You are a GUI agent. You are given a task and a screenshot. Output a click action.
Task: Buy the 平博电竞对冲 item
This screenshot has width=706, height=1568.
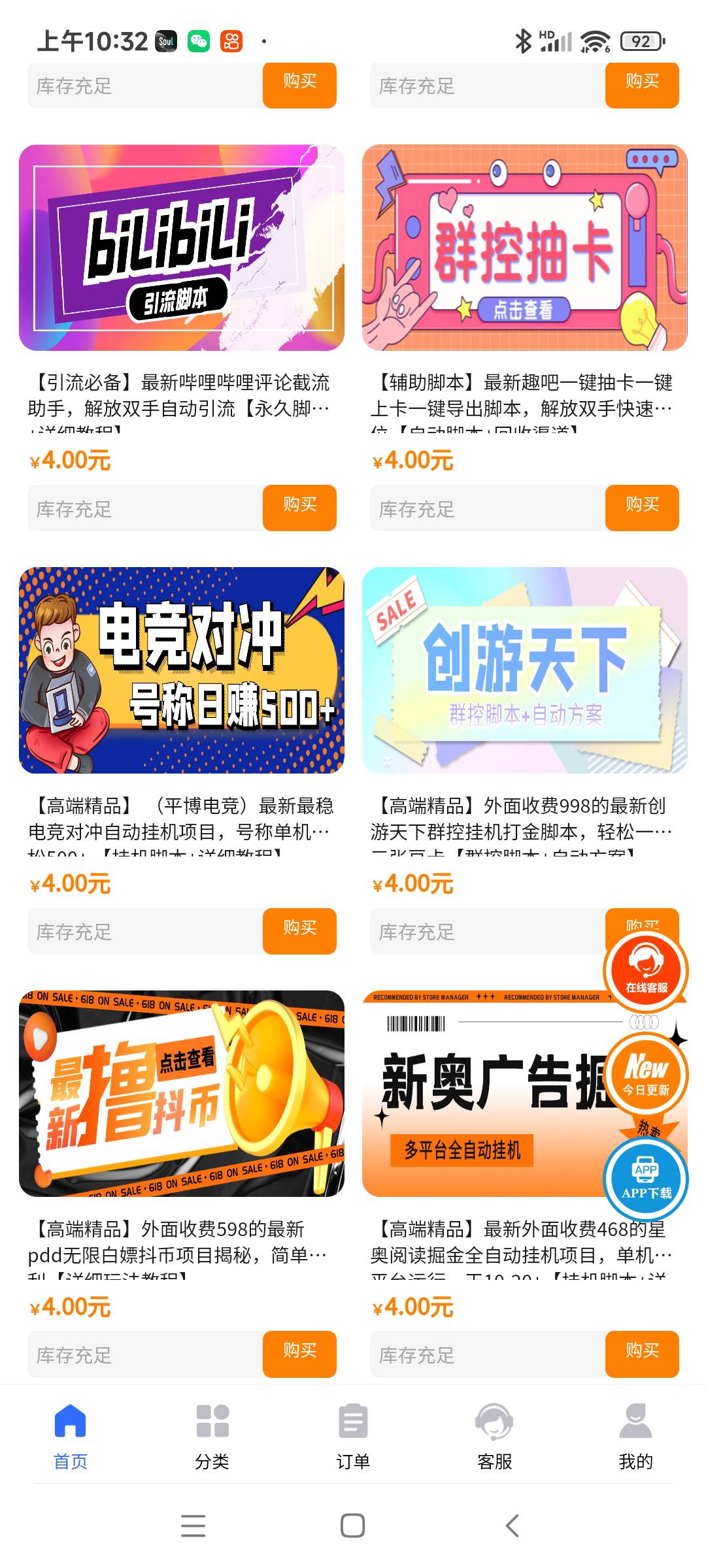[x=299, y=930]
